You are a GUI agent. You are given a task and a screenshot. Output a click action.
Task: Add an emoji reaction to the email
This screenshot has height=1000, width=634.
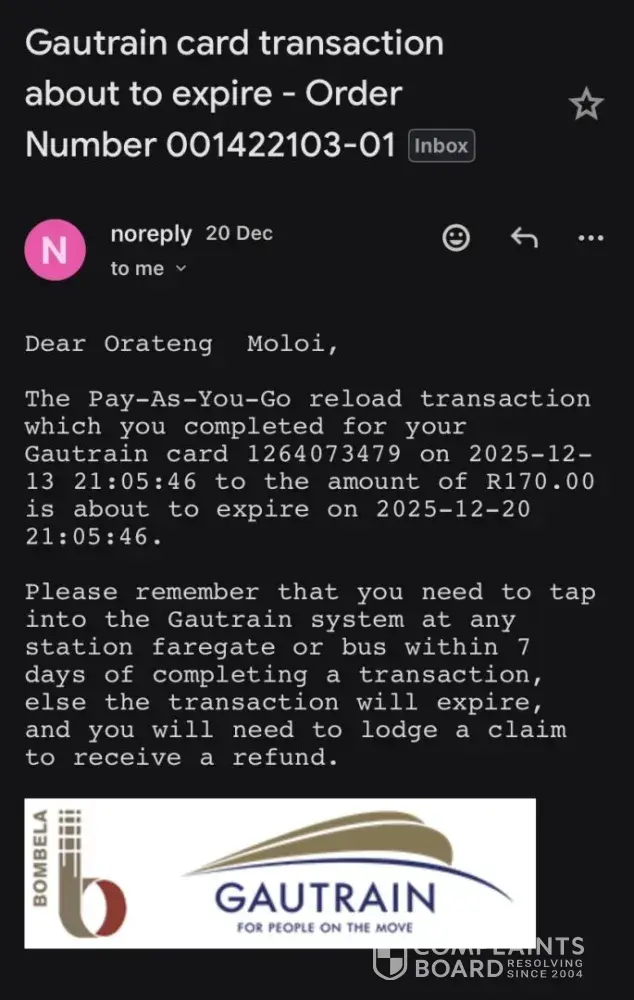click(x=456, y=238)
